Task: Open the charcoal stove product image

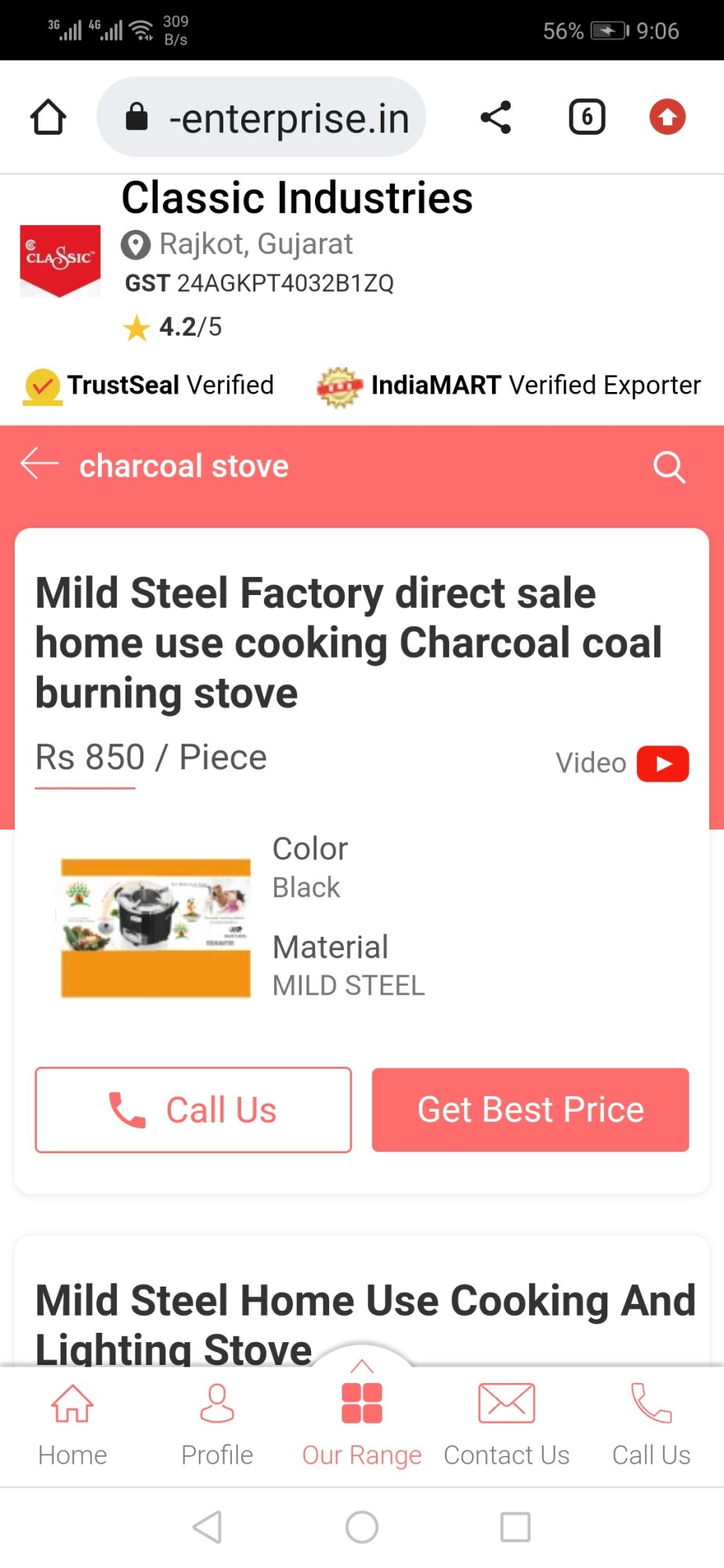Action: 155,927
